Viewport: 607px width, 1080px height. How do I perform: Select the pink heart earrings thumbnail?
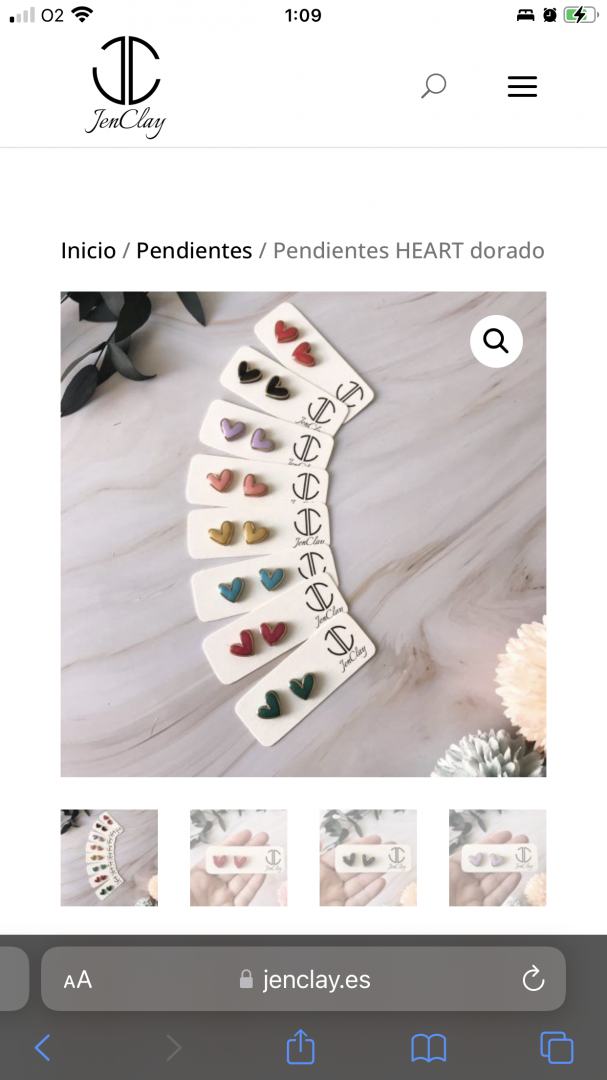pos(238,858)
